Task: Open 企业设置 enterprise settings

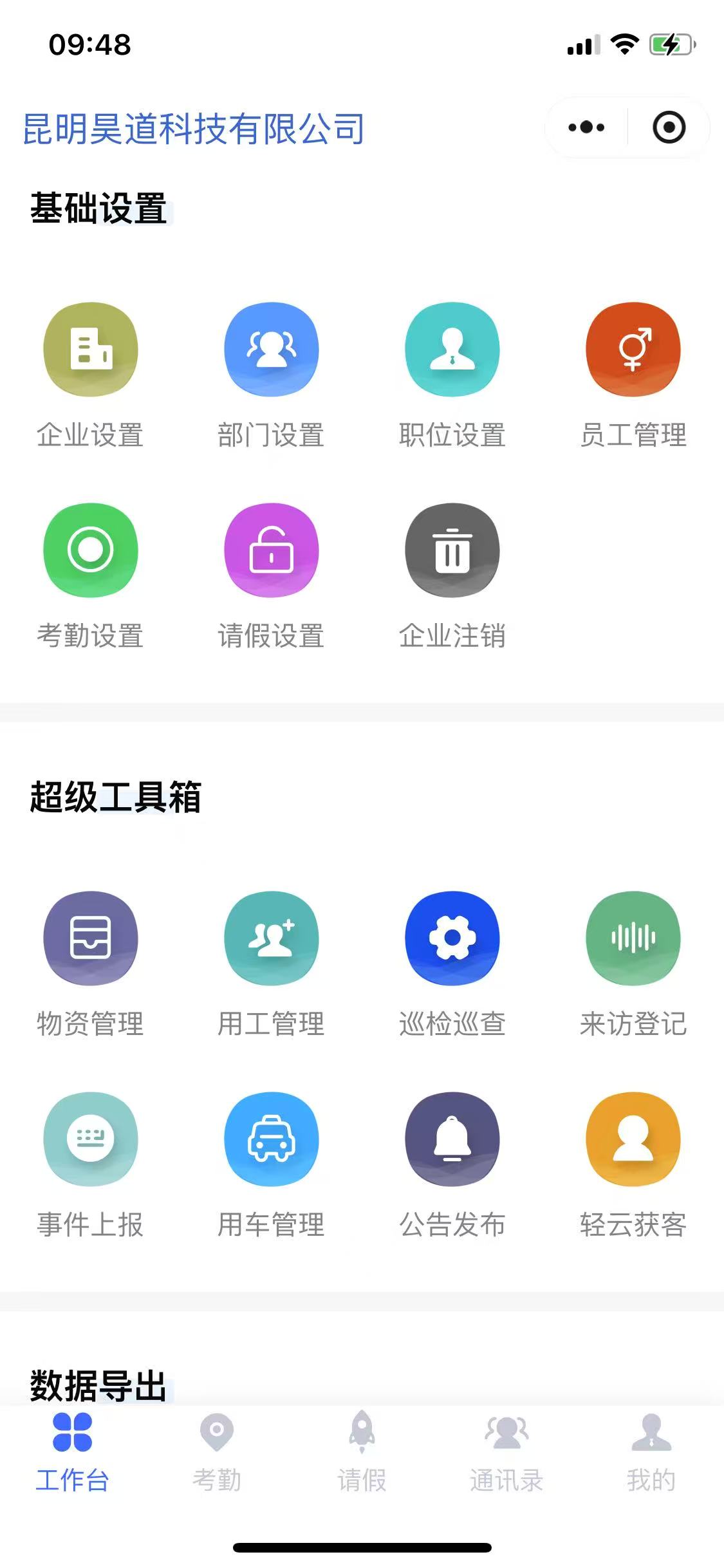Action: [x=90, y=350]
